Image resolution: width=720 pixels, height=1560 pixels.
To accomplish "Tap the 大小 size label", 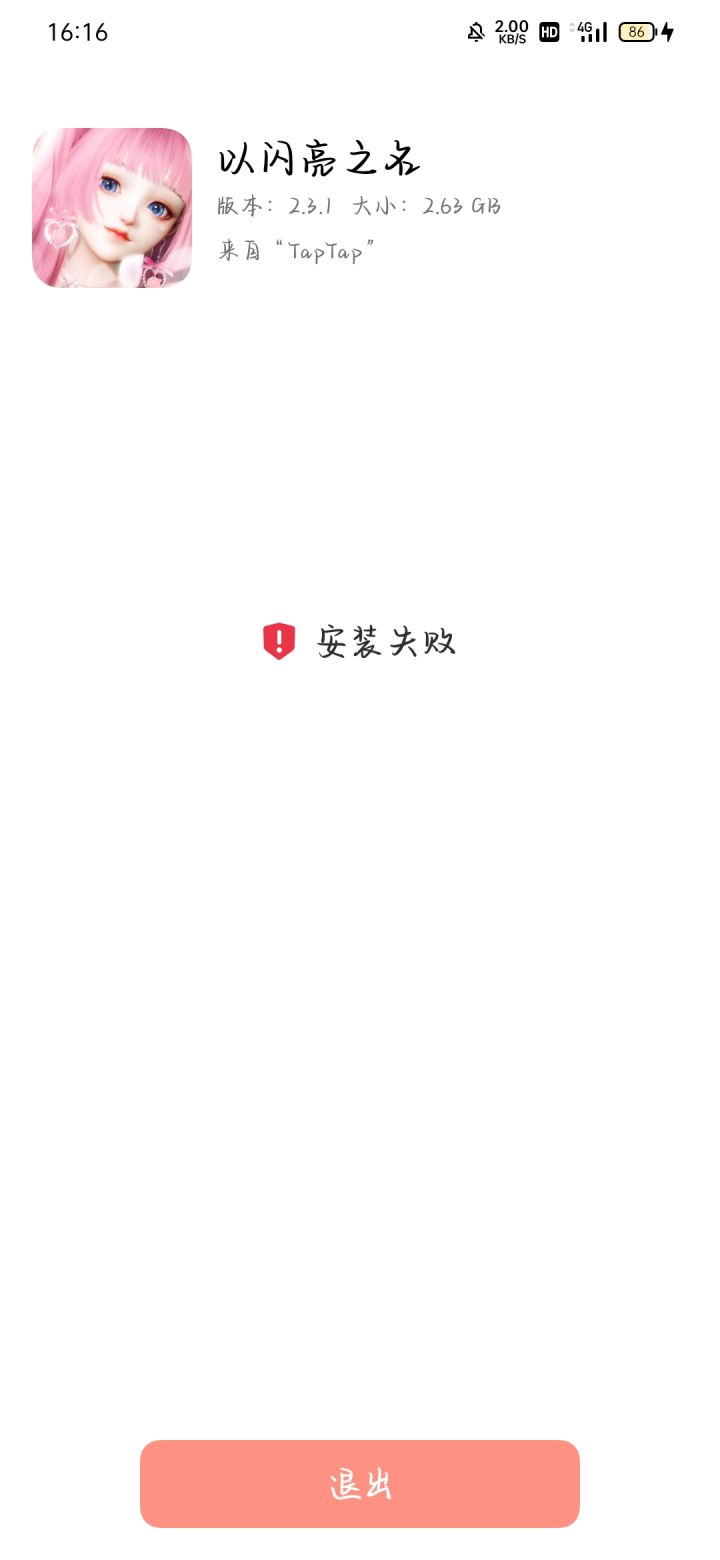I will pyautogui.click(x=375, y=205).
